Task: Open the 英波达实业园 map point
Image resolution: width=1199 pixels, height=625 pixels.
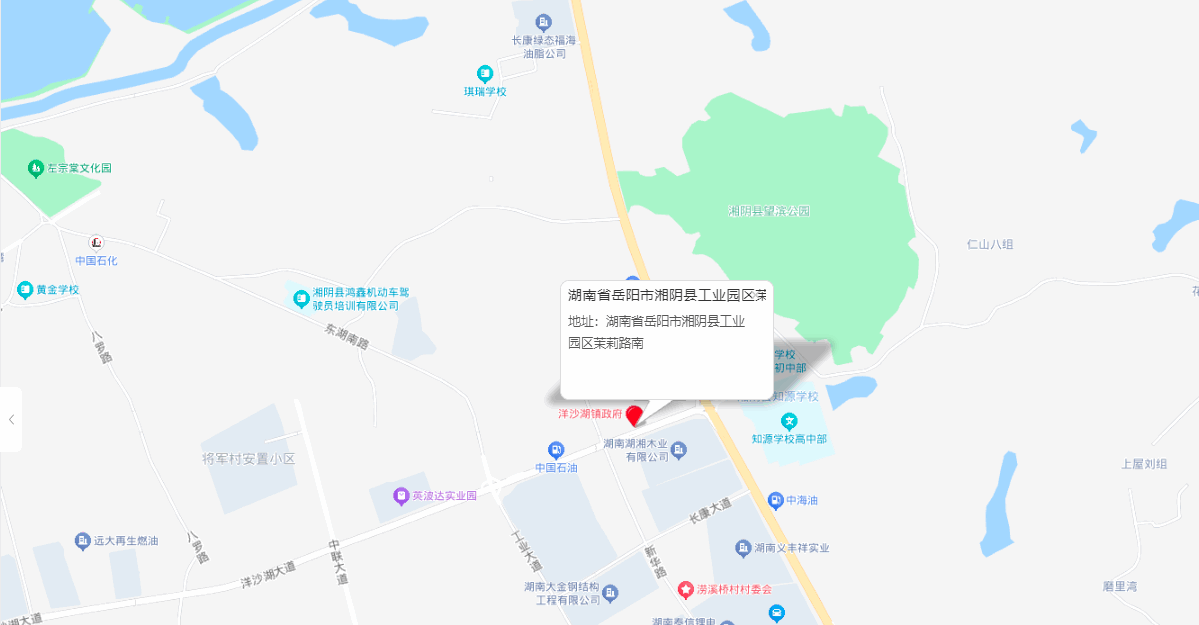Action: coord(400,495)
